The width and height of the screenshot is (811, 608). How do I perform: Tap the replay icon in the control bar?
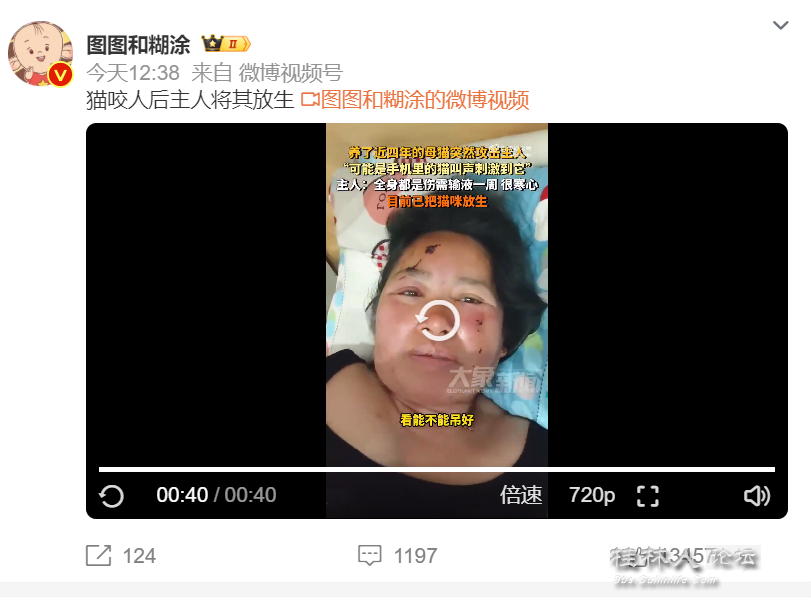click(111, 495)
